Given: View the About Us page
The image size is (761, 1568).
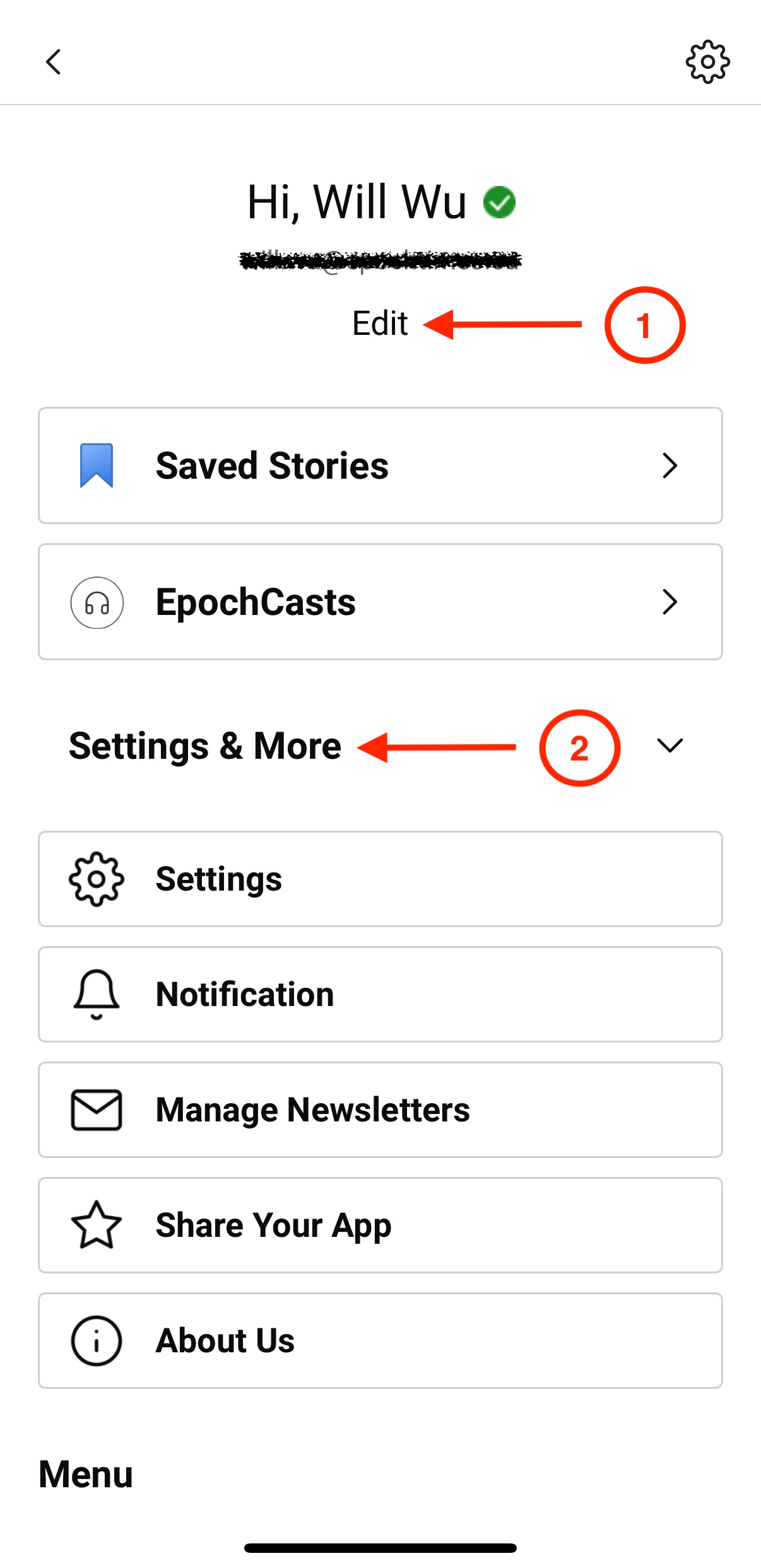Looking at the screenshot, I should tap(380, 1340).
